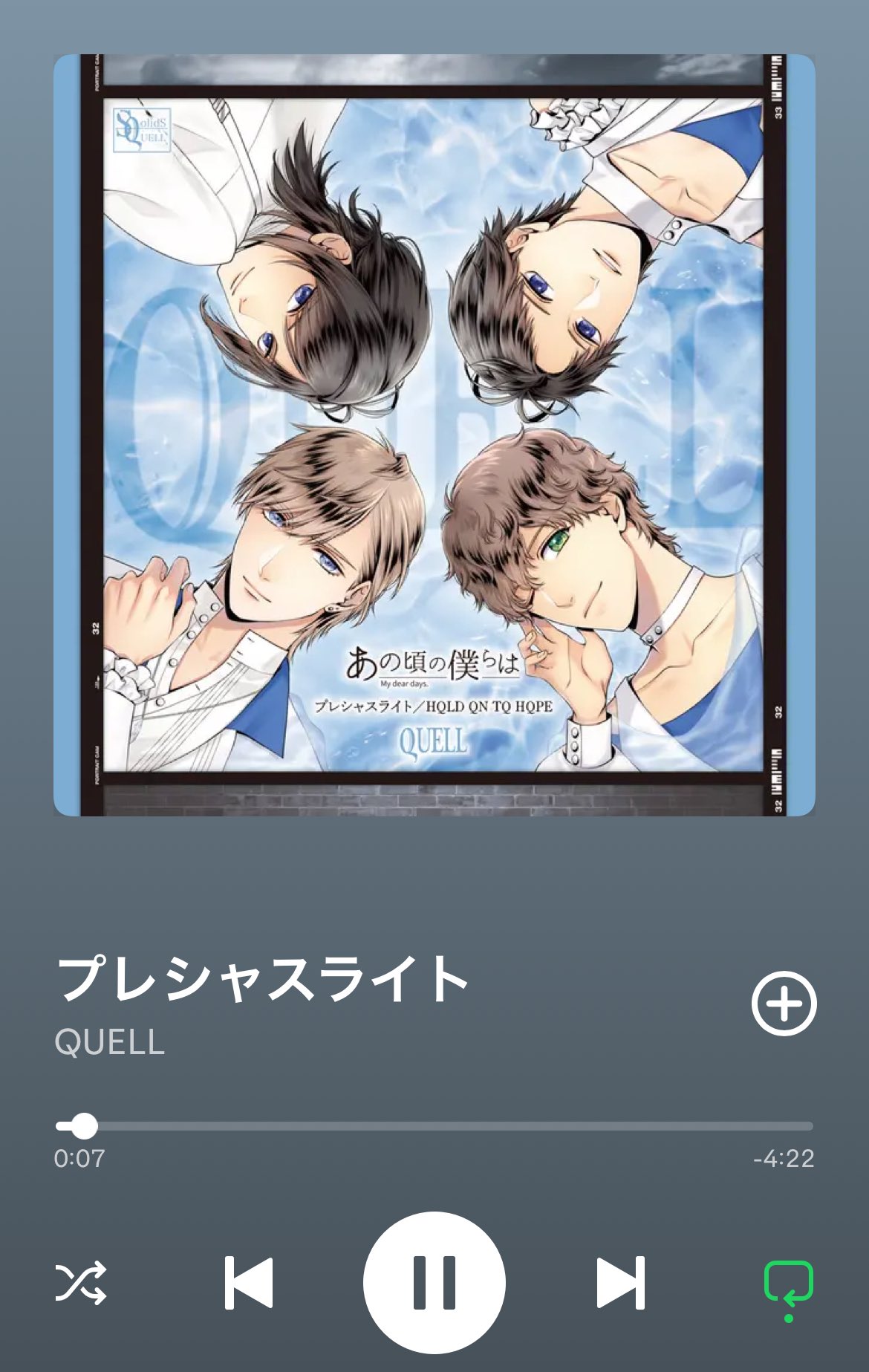The image size is (869, 1372).
Task: Pause the current song
Action: pos(434,1282)
